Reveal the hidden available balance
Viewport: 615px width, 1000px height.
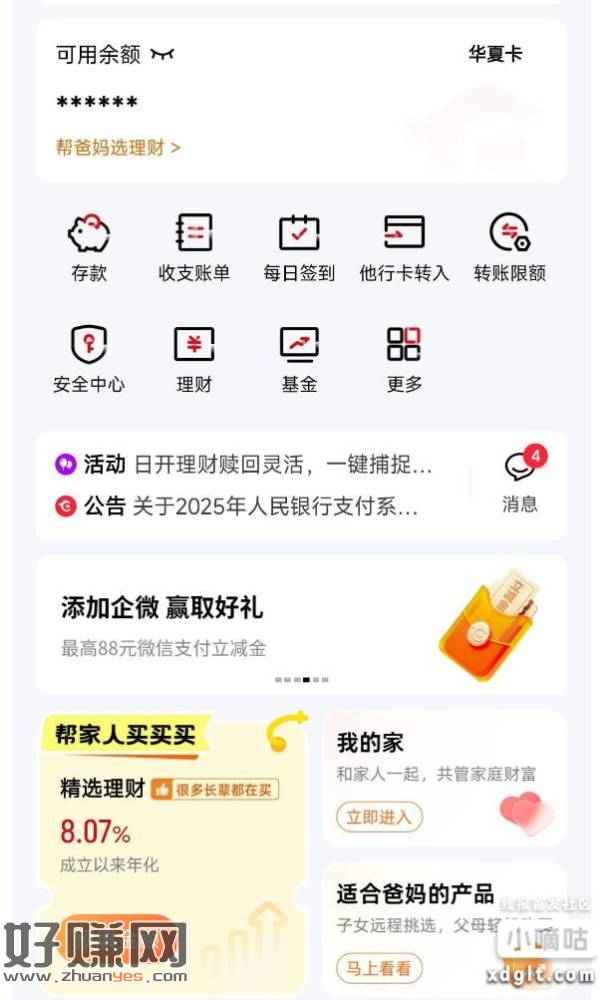[161, 55]
